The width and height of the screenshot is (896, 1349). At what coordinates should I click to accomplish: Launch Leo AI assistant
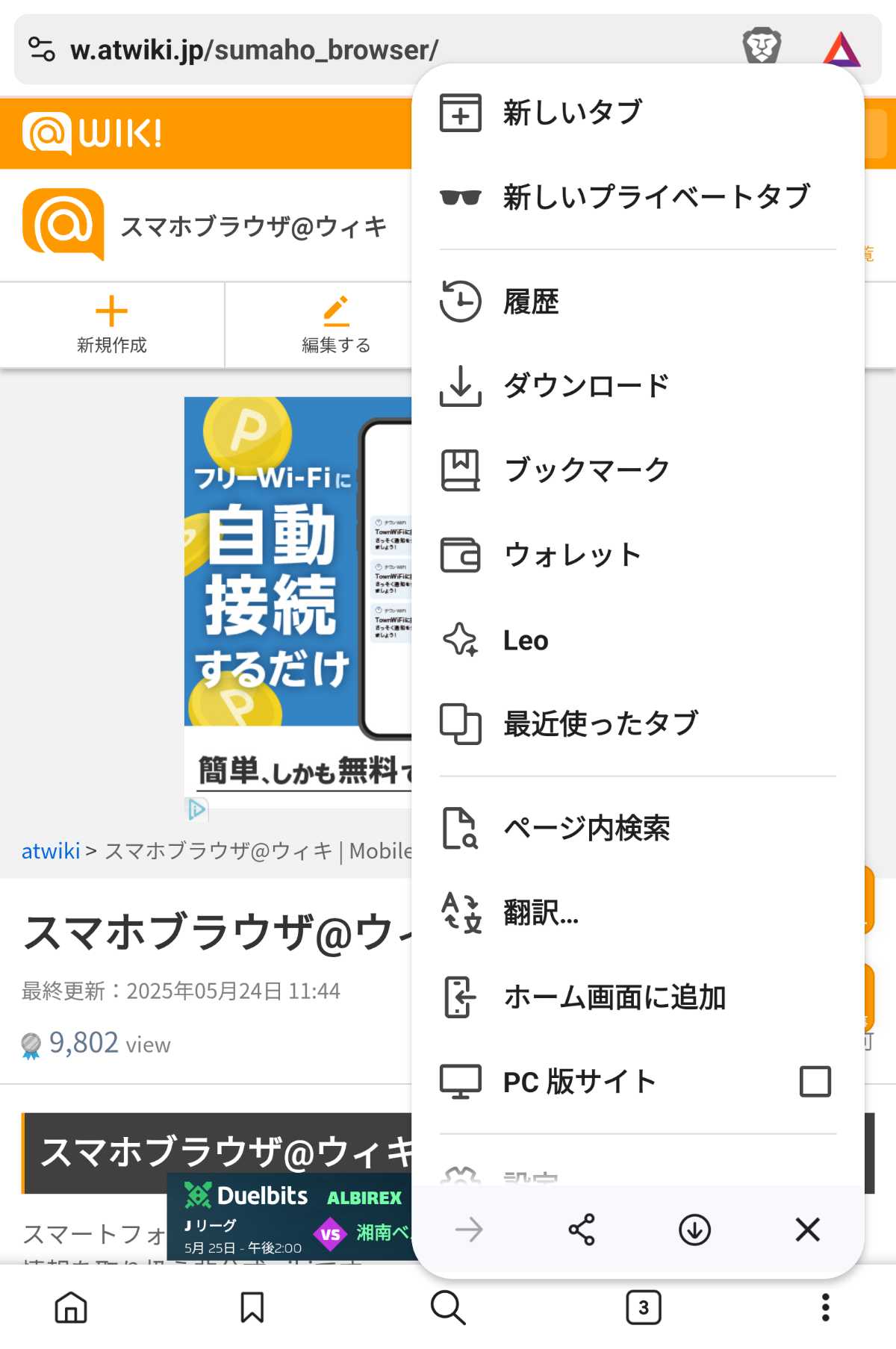526,641
